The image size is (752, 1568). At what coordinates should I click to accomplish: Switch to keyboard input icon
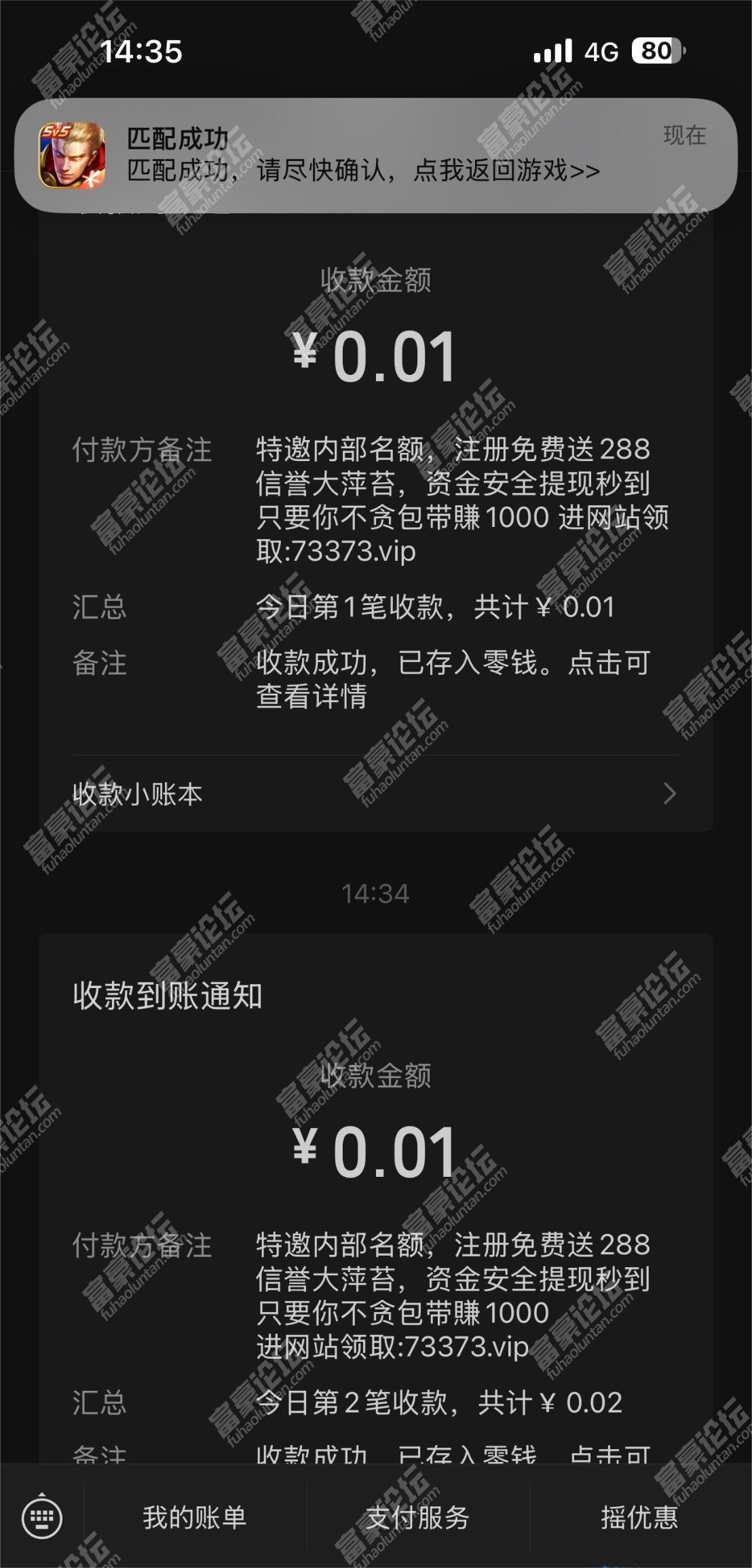pos(42,1517)
